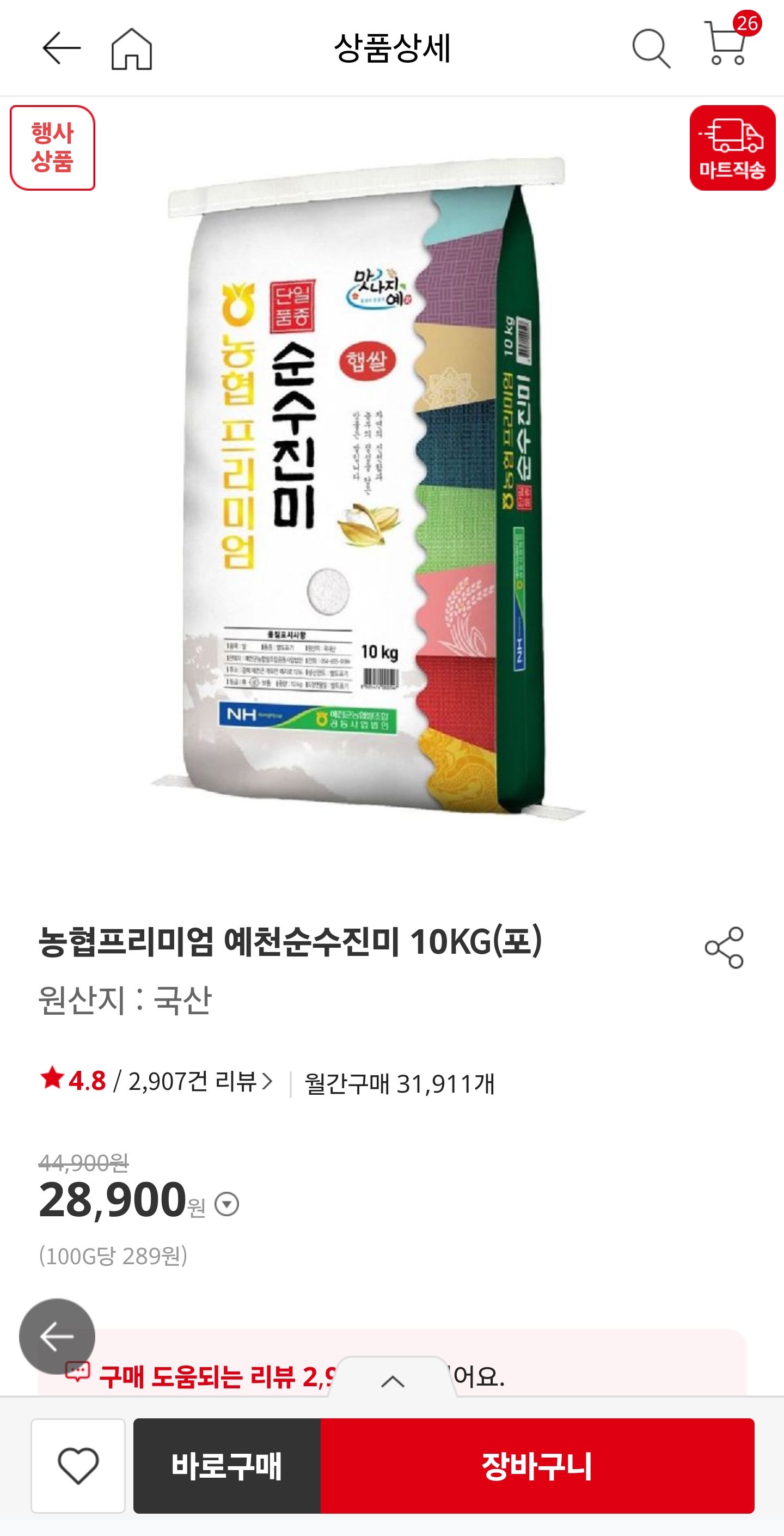The image size is (784, 1536).
Task: Add this product to wishlist
Action: point(78,1466)
